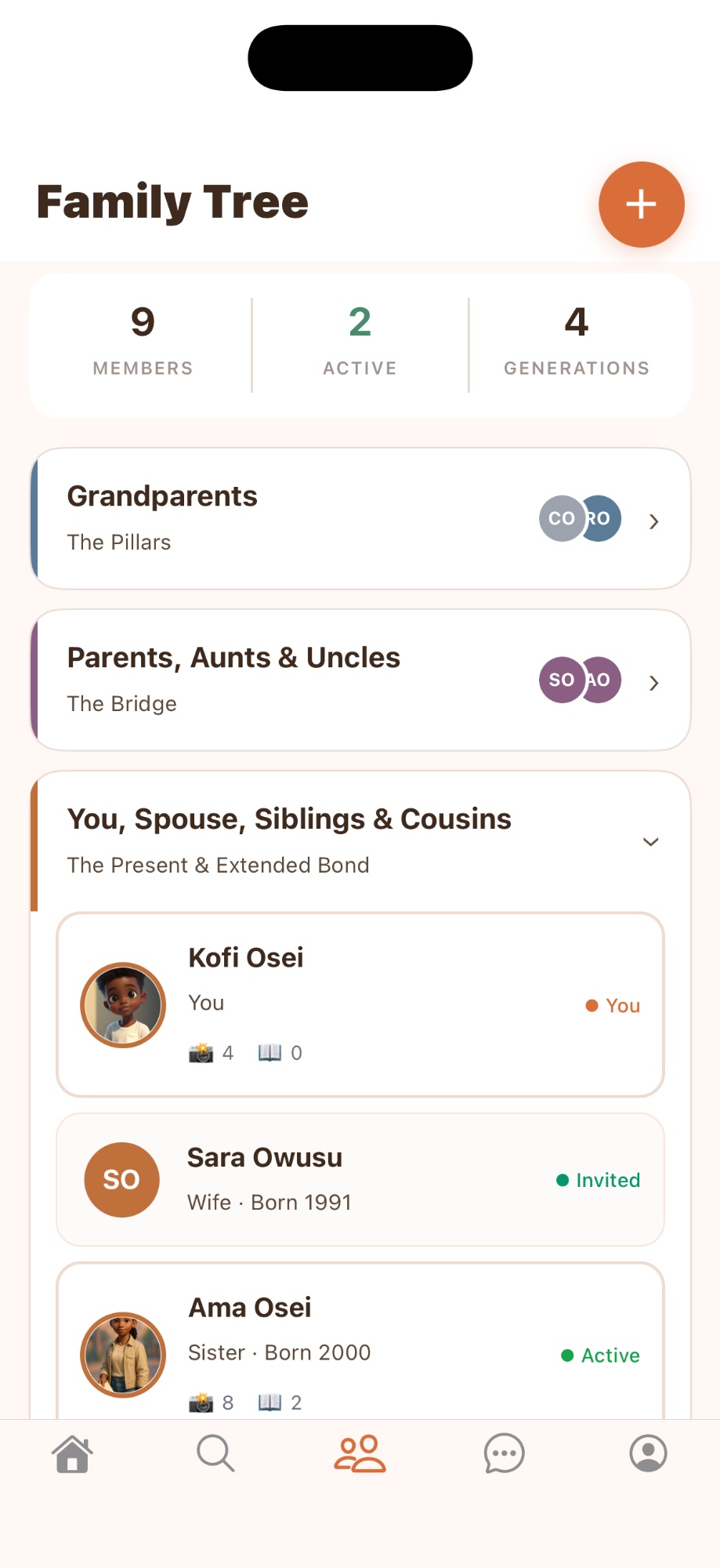Switch to the Members stat tab
The height and width of the screenshot is (1568, 720).
(x=142, y=341)
